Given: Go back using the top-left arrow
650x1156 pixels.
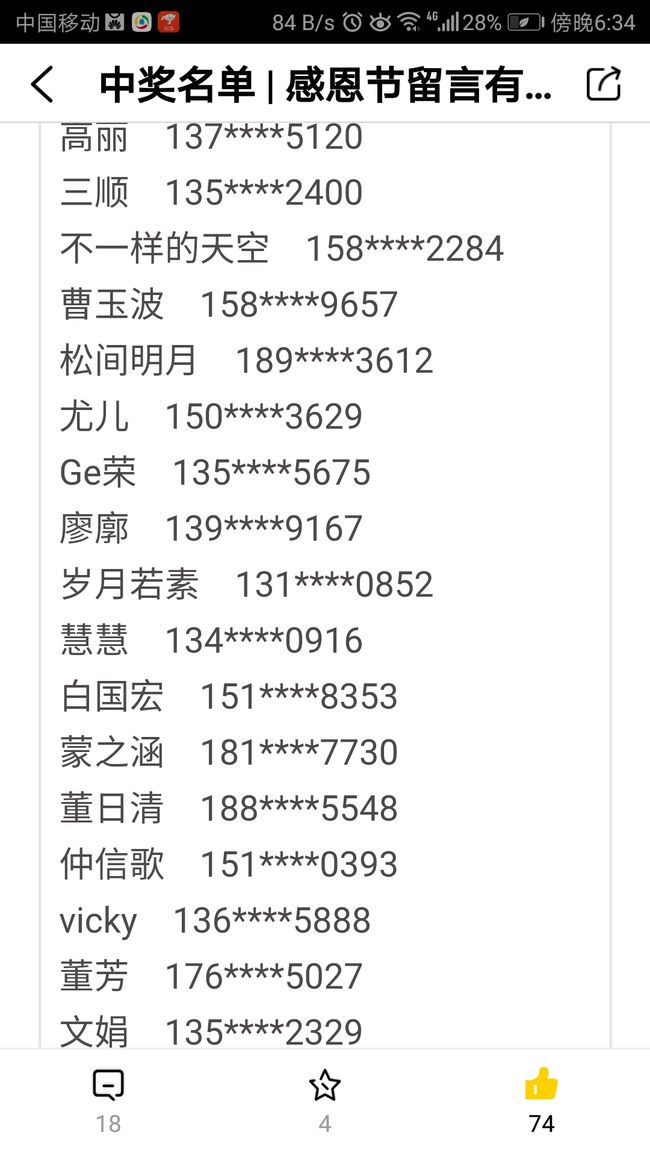Looking at the screenshot, I should [42, 84].
